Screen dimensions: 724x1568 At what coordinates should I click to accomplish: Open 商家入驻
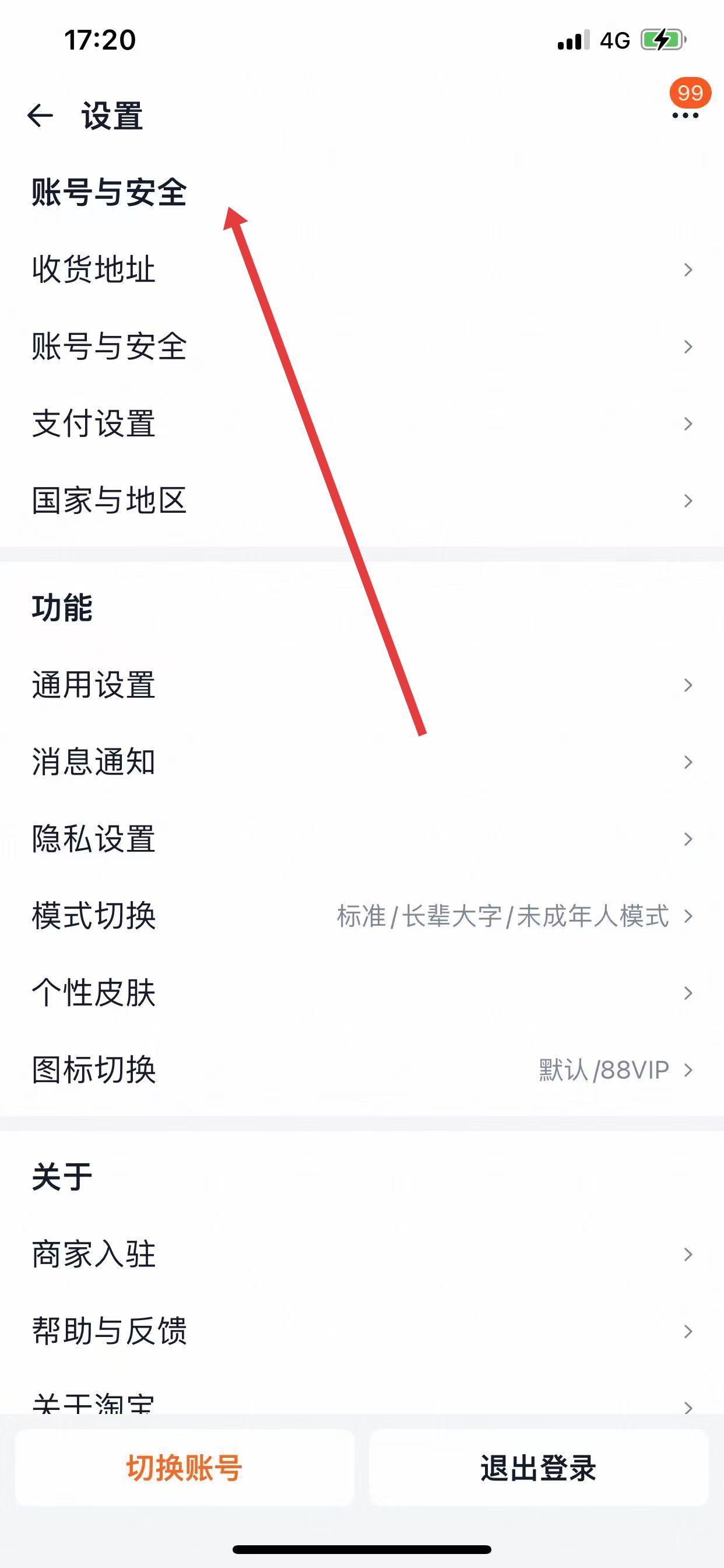point(361,1254)
